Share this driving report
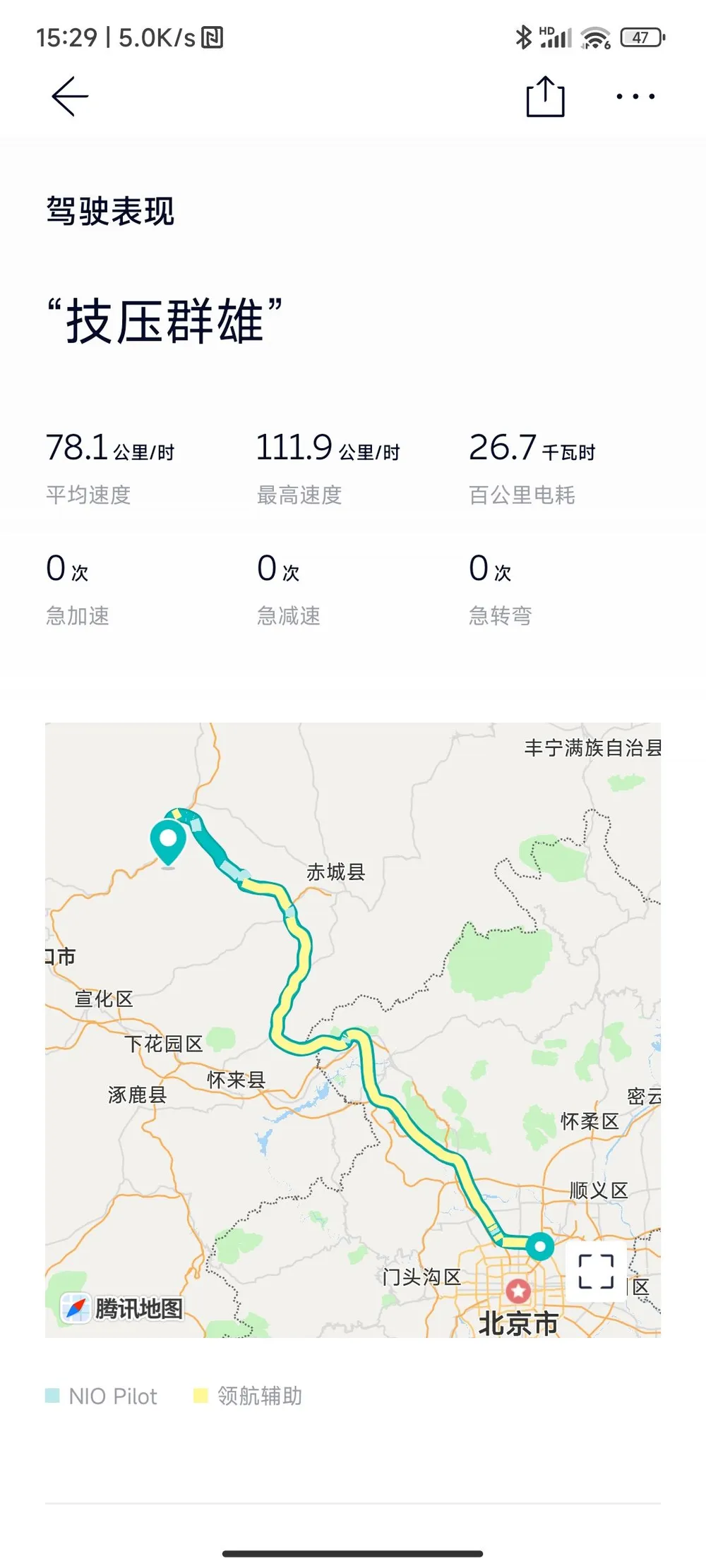The width and height of the screenshot is (706, 1568). (x=545, y=97)
